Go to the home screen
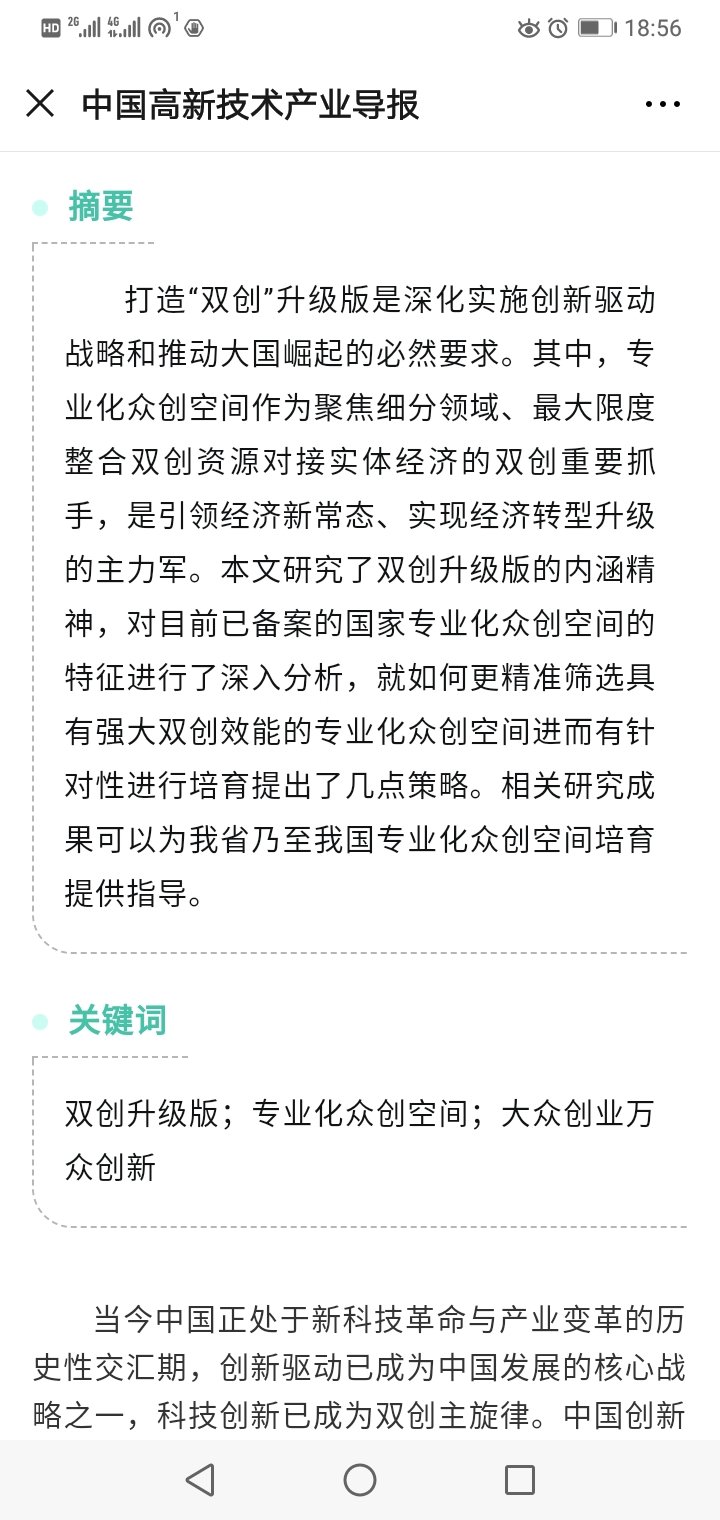Image resolution: width=720 pixels, height=1520 pixels. [360, 1480]
